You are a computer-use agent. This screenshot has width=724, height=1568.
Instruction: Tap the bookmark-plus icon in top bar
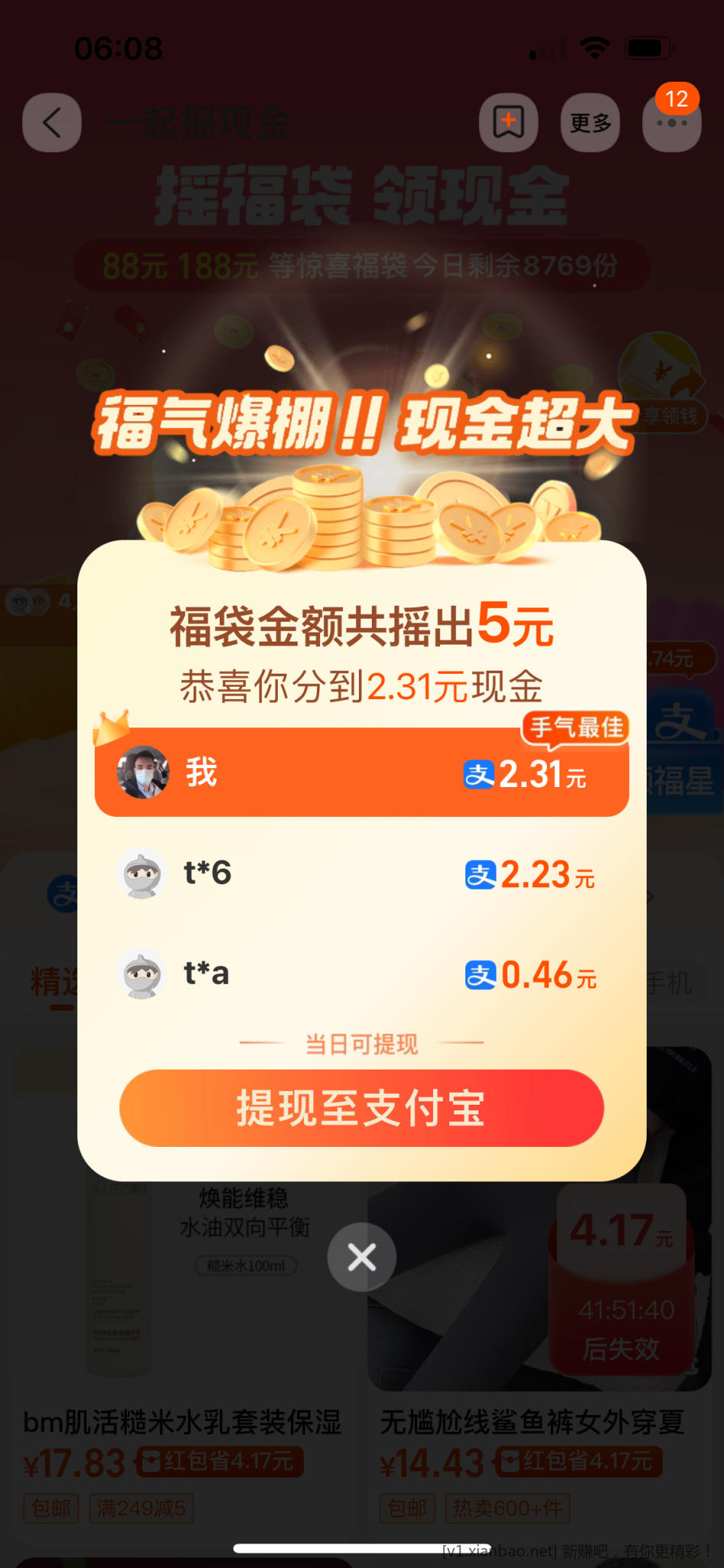[508, 122]
